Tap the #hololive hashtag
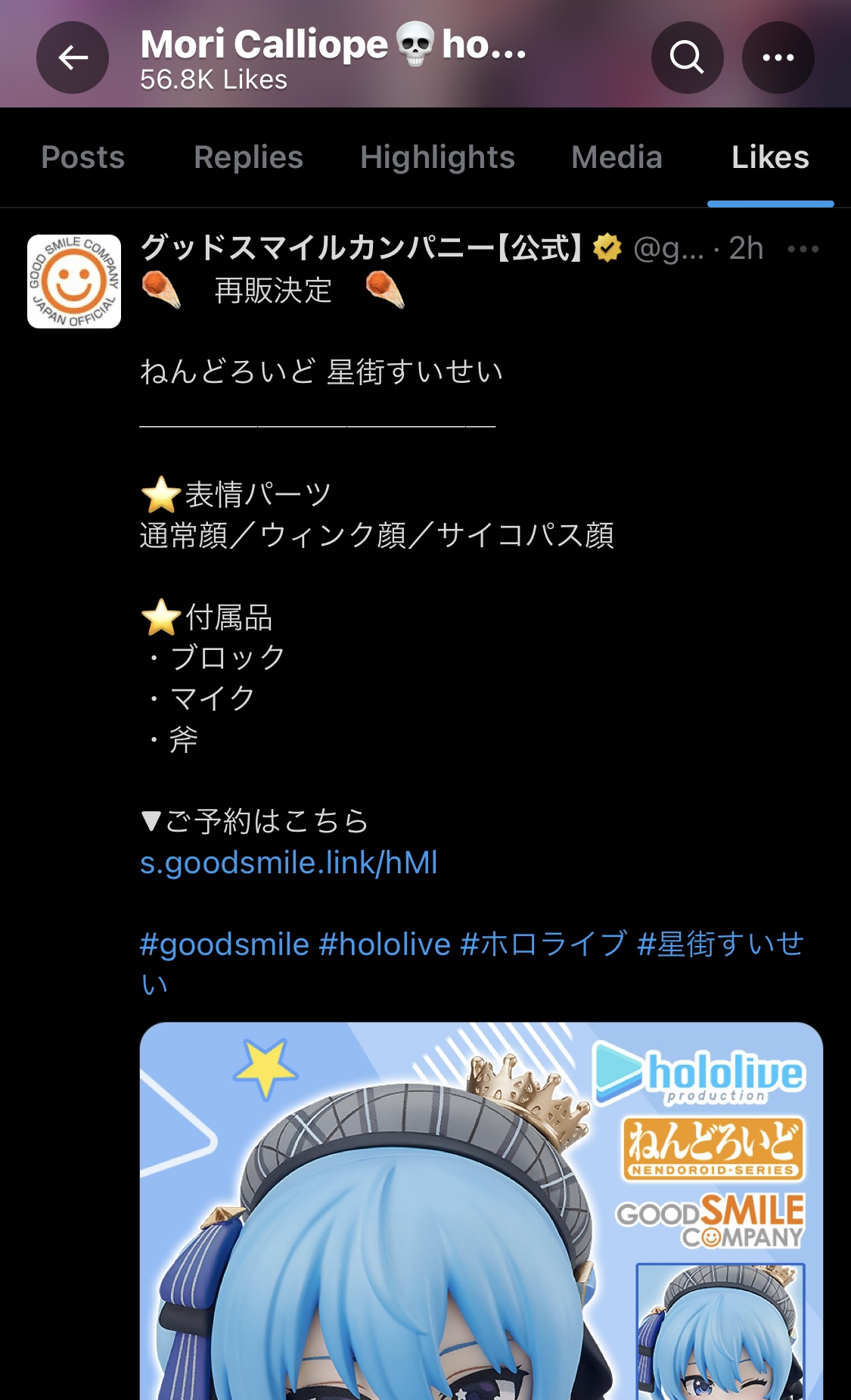 385,944
